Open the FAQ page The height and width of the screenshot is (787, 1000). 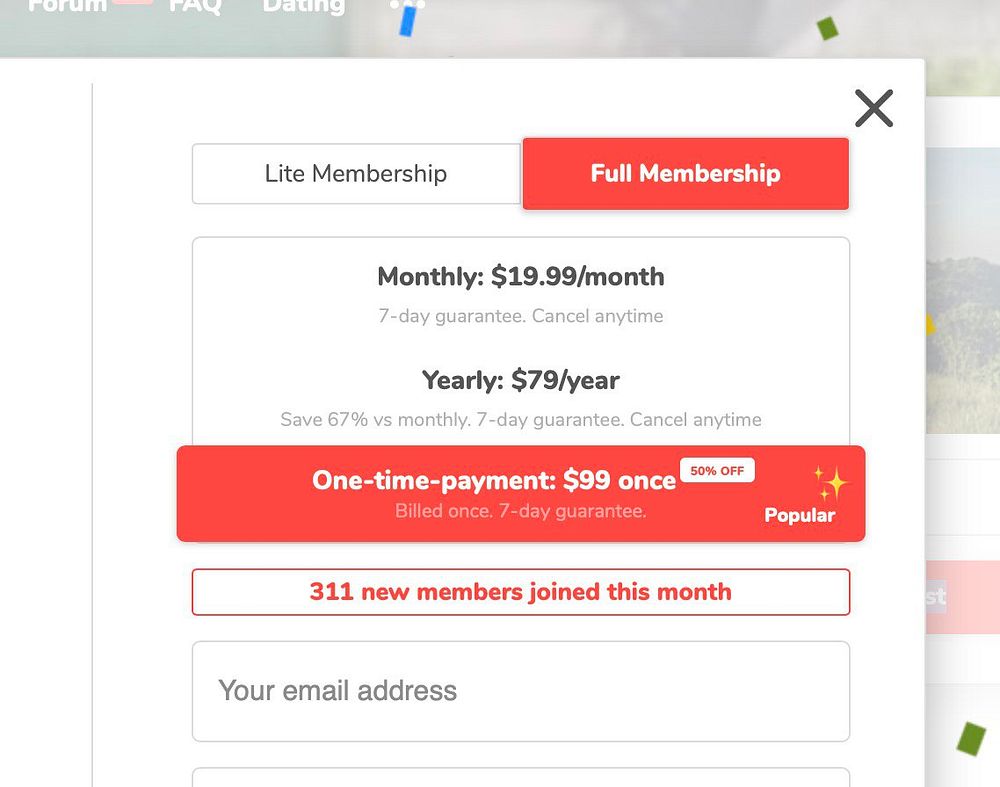coord(194,5)
